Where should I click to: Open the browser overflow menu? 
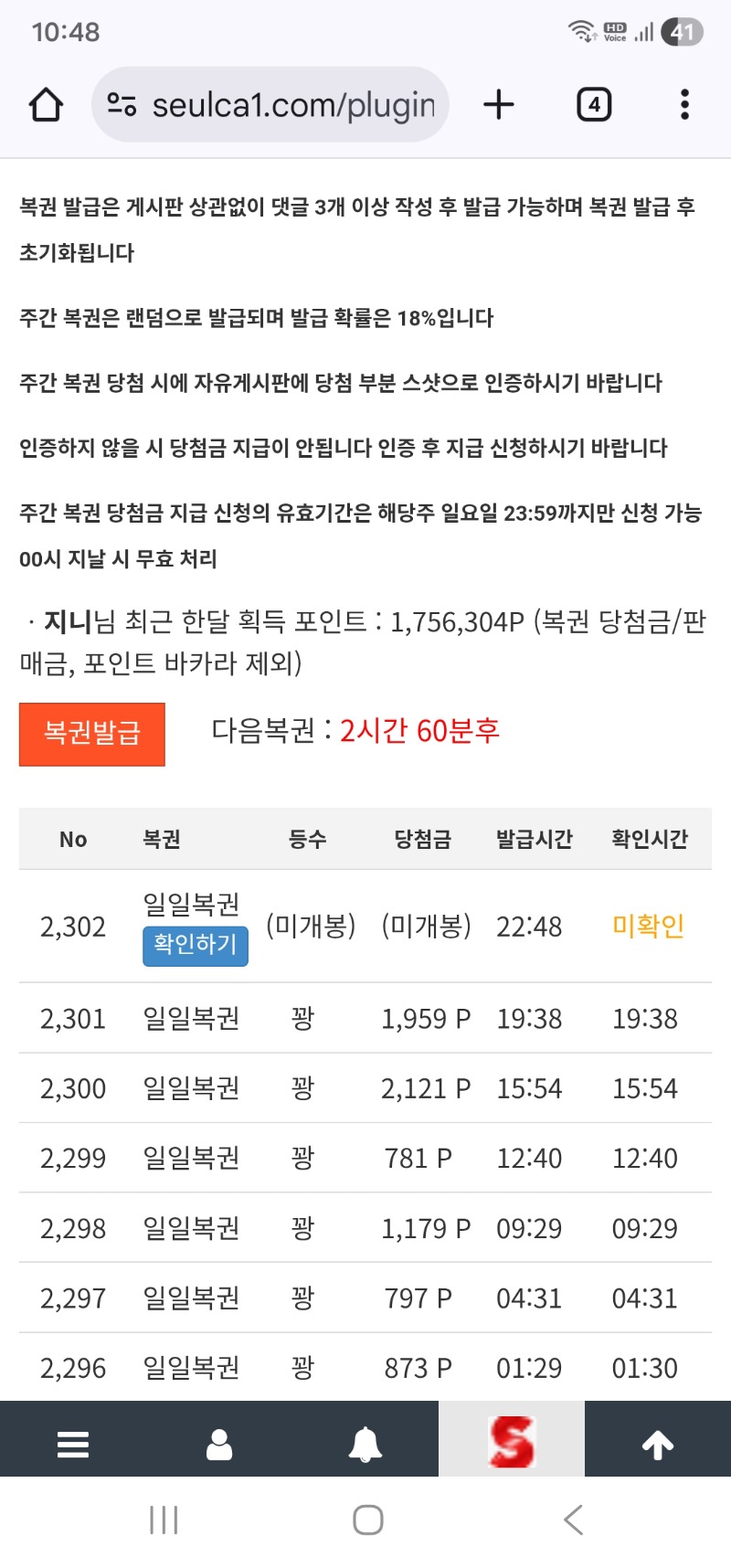[684, 105]
